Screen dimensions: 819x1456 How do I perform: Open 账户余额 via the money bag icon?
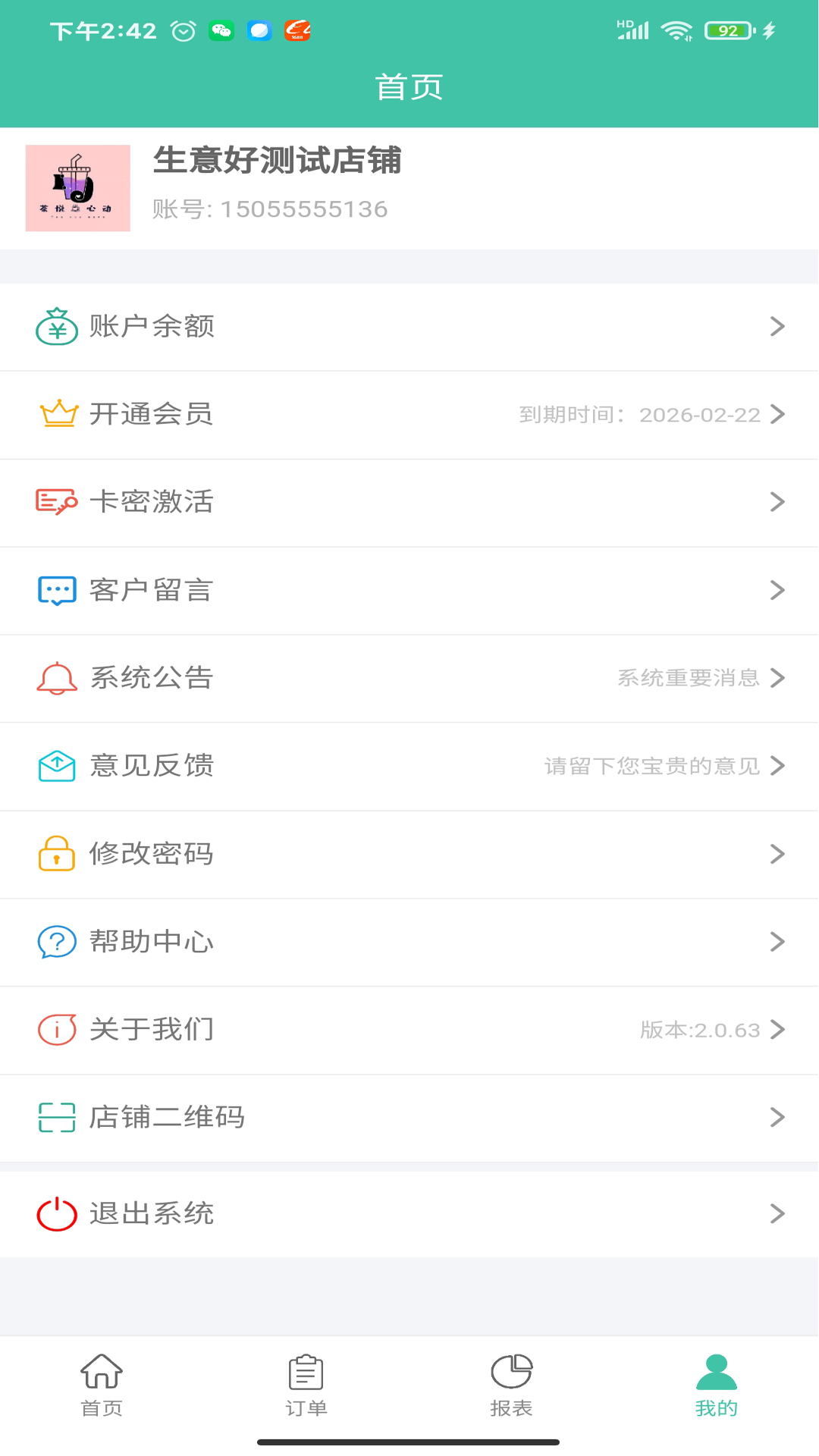(56, 326)
